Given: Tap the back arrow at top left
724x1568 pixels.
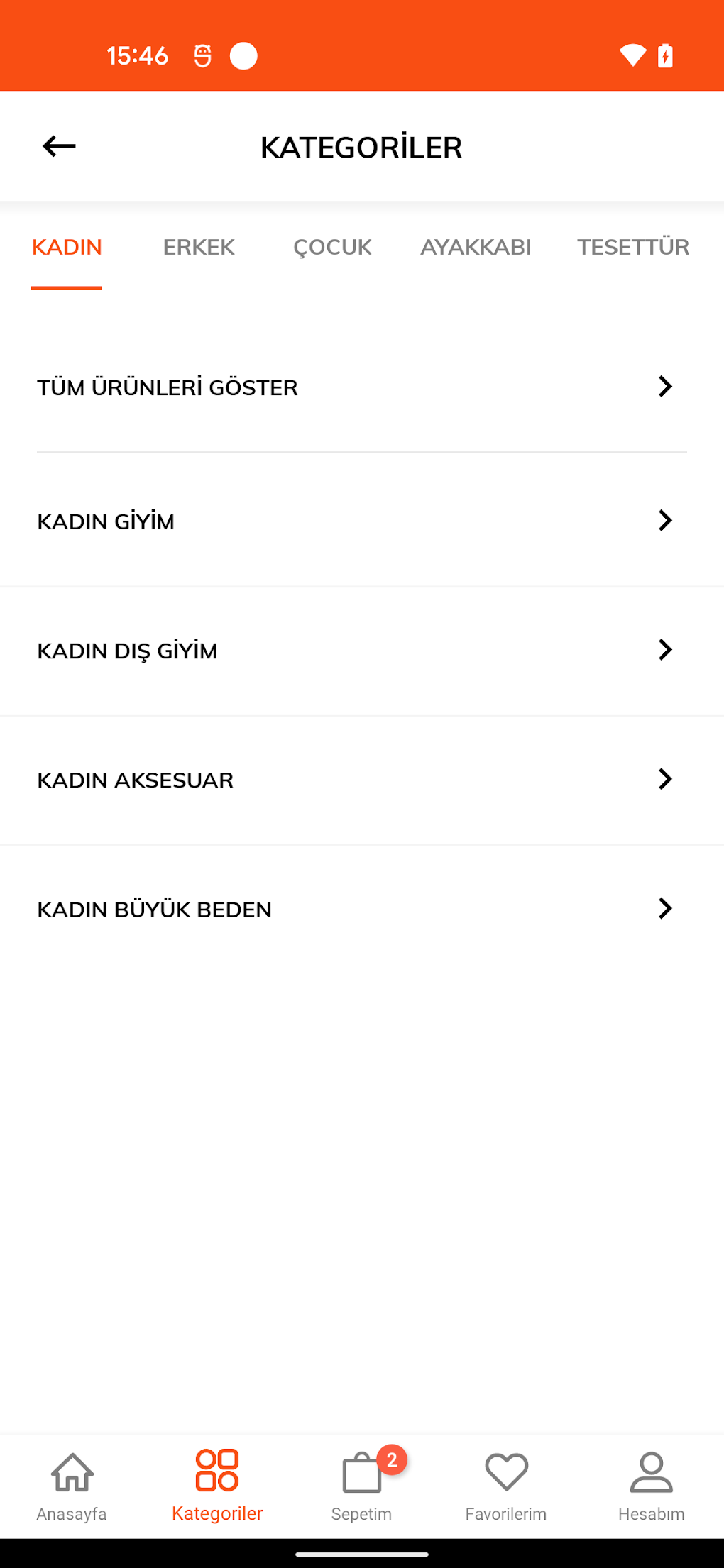Looking at the screenshot, I should tap(60, 146).
